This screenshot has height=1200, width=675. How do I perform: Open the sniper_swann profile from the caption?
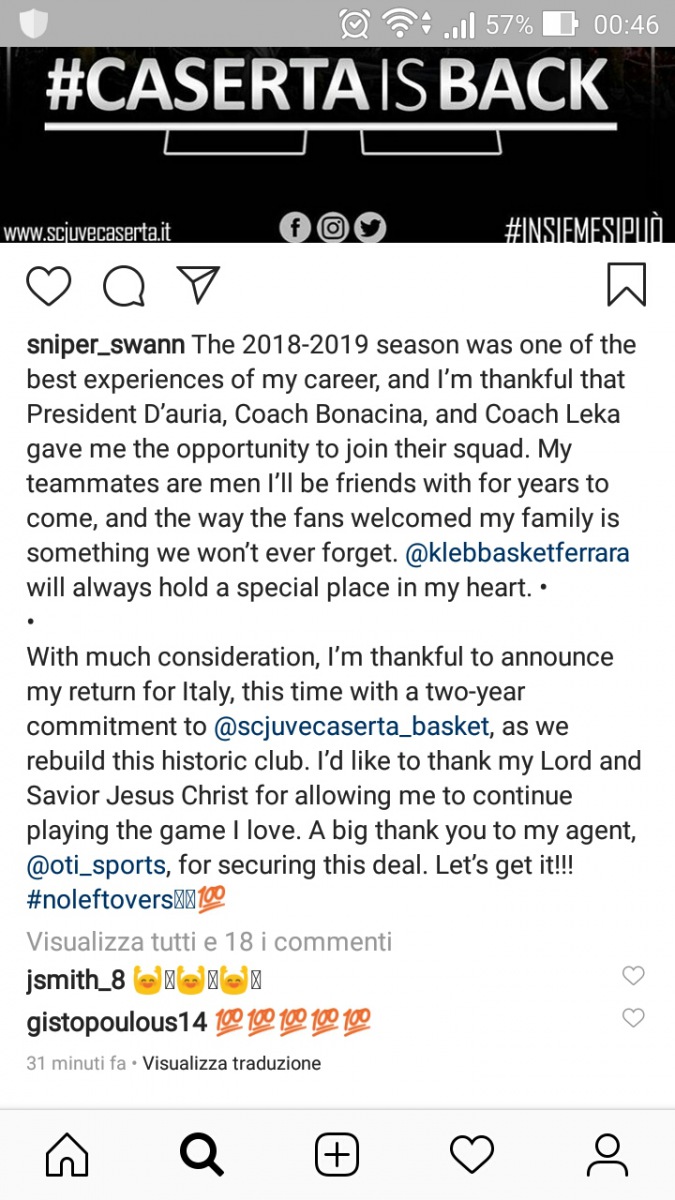coord(106,345)
